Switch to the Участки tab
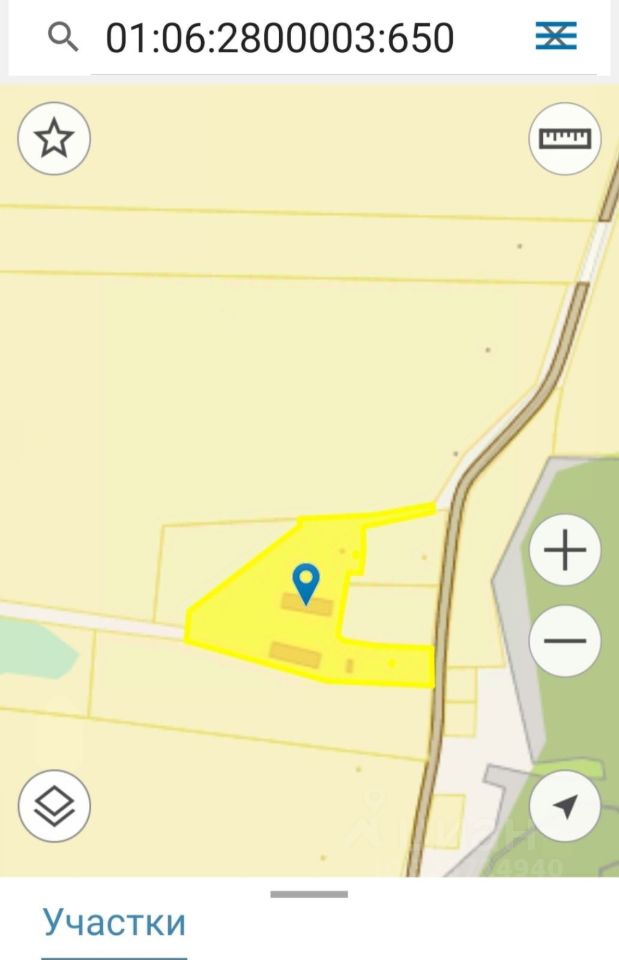This screenshot has height=960, width=619. pos(114,921)
